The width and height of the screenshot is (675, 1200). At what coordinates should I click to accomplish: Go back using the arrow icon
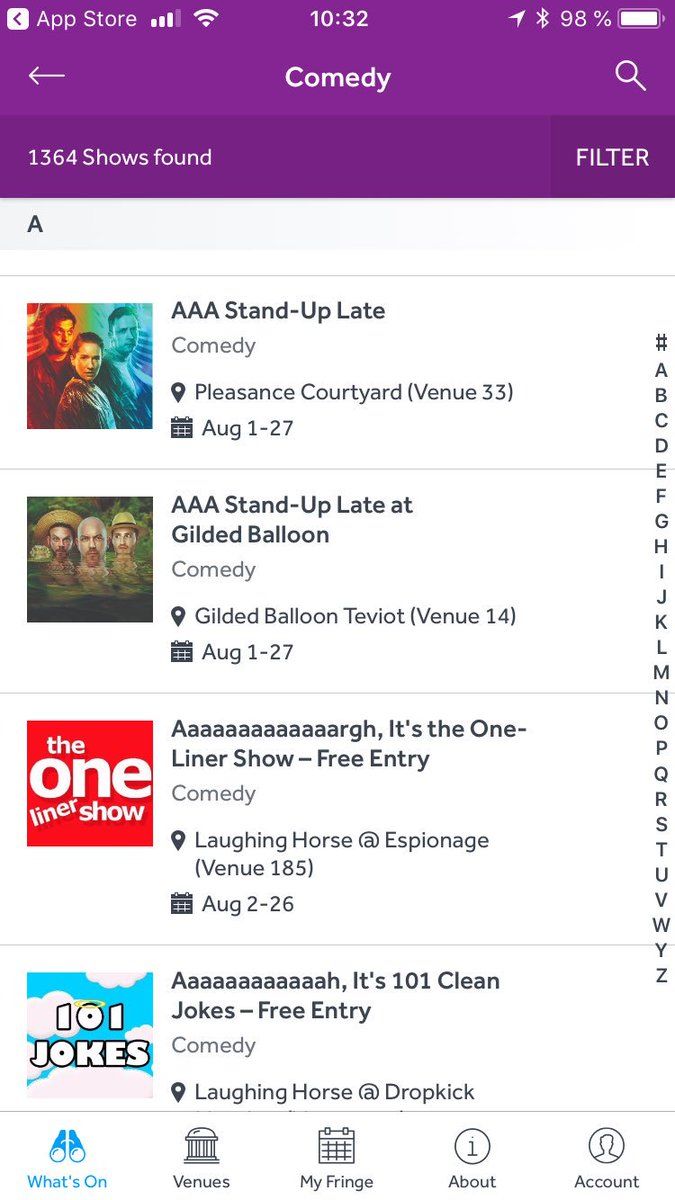pyautogui.click(x=47, y=77)
